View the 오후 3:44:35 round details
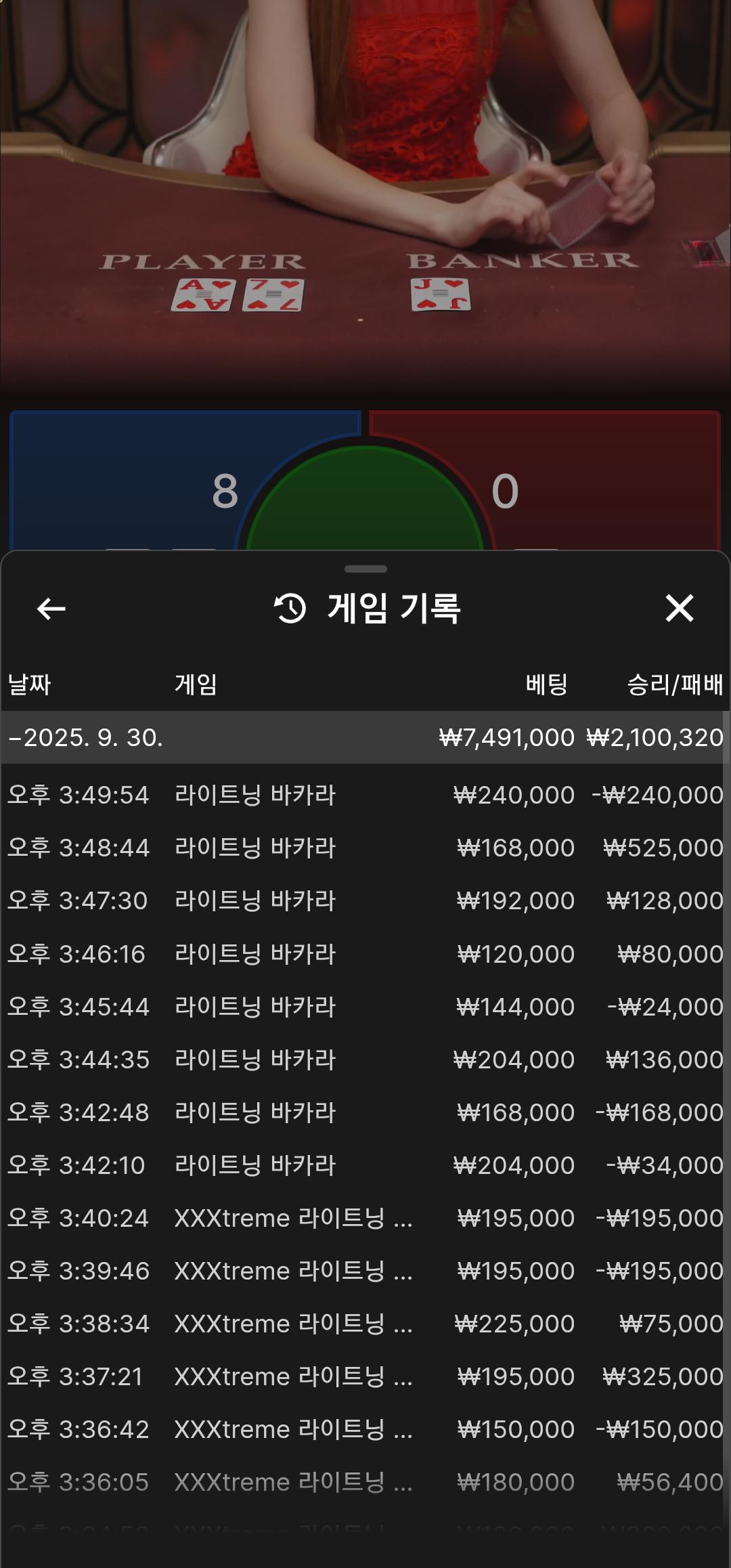 (365, 1060)
